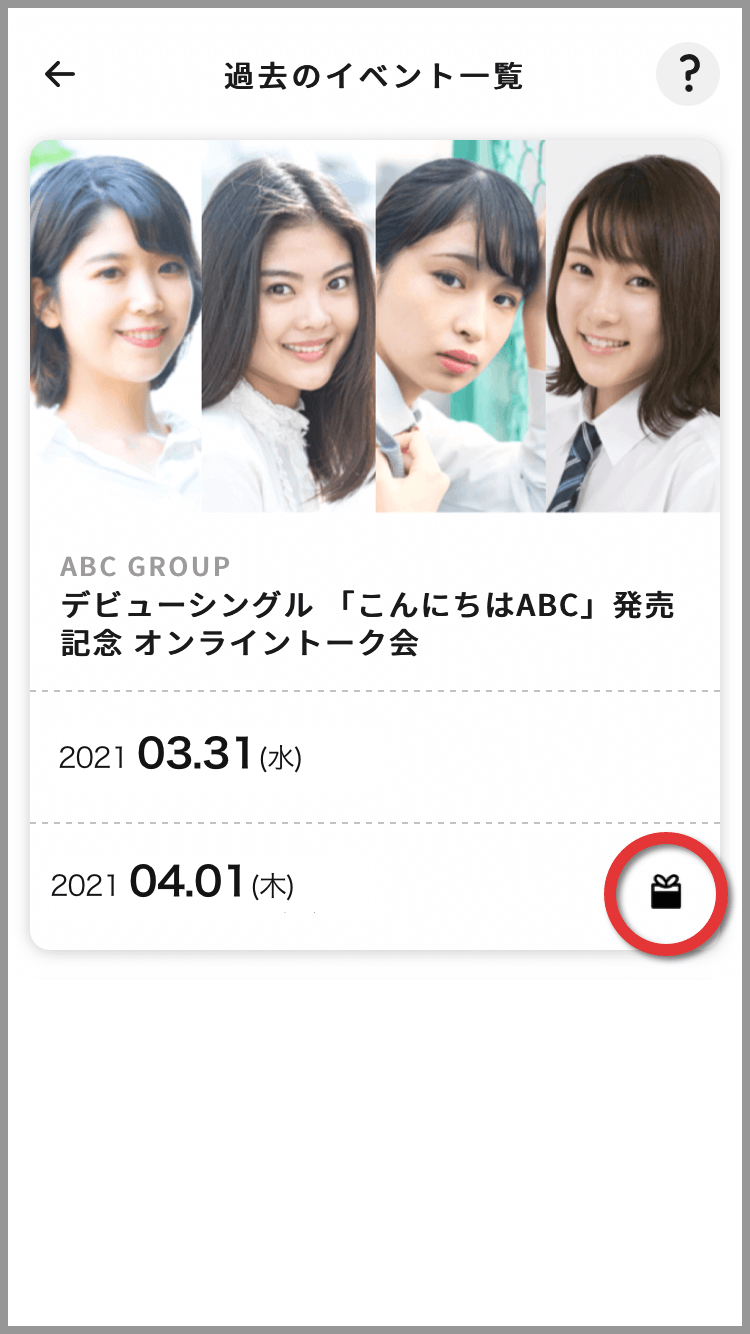Open the gift icon for 04.01
Image resolution: width=750 pixels, height=1334 pixels.
(x=666, y=892)
